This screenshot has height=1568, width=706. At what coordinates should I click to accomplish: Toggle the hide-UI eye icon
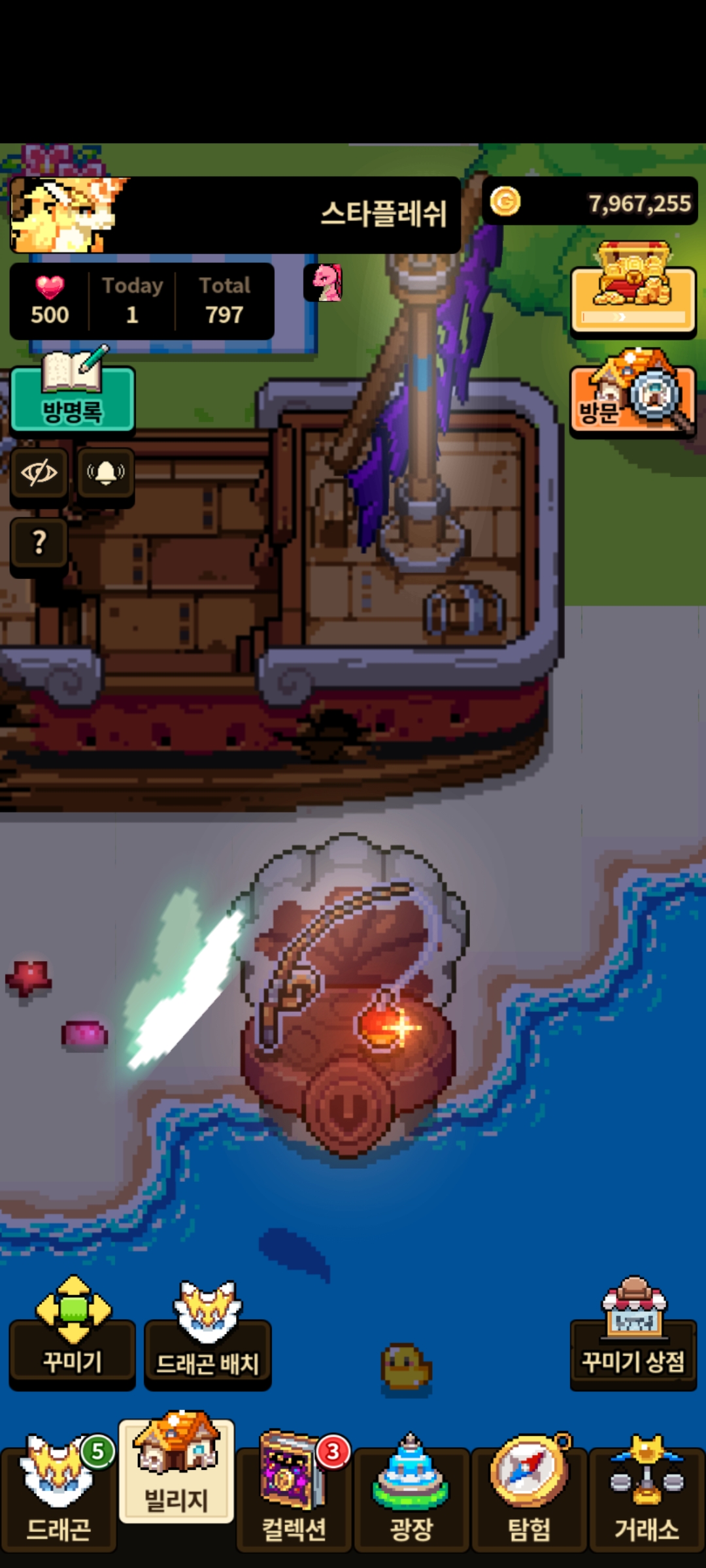tap(39, 473)
